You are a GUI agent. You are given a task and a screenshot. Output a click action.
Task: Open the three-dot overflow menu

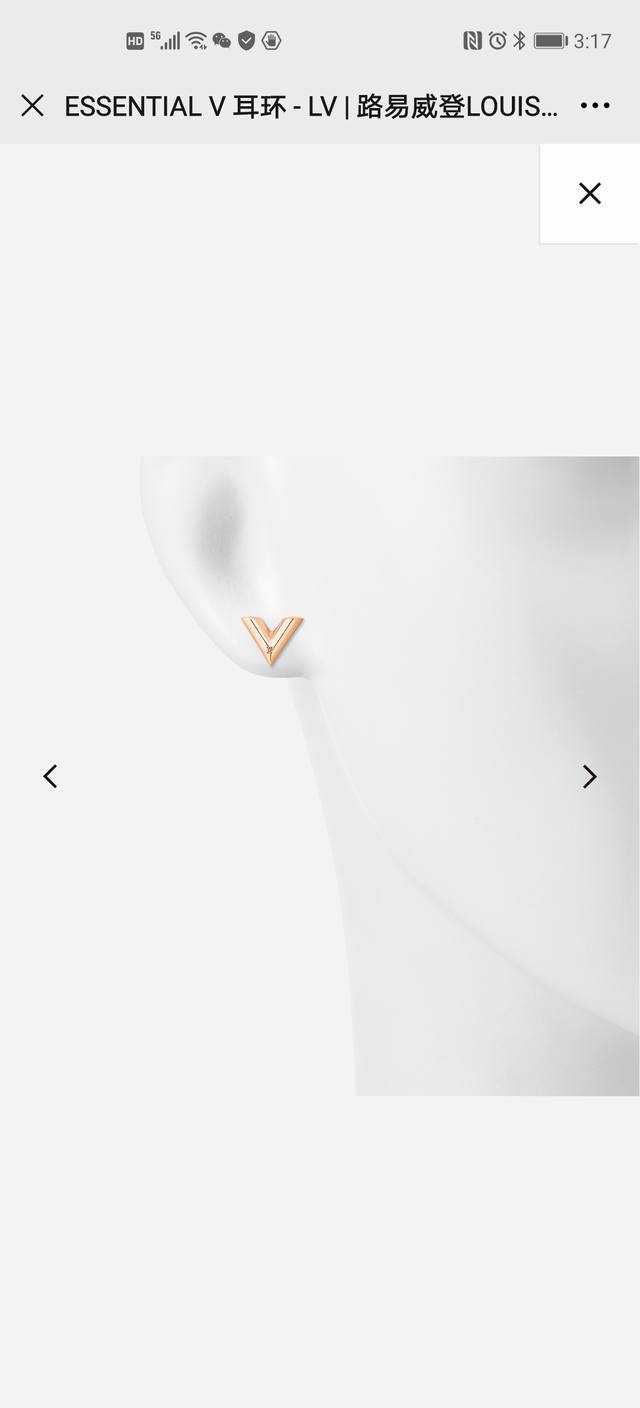tap(595, 105)
